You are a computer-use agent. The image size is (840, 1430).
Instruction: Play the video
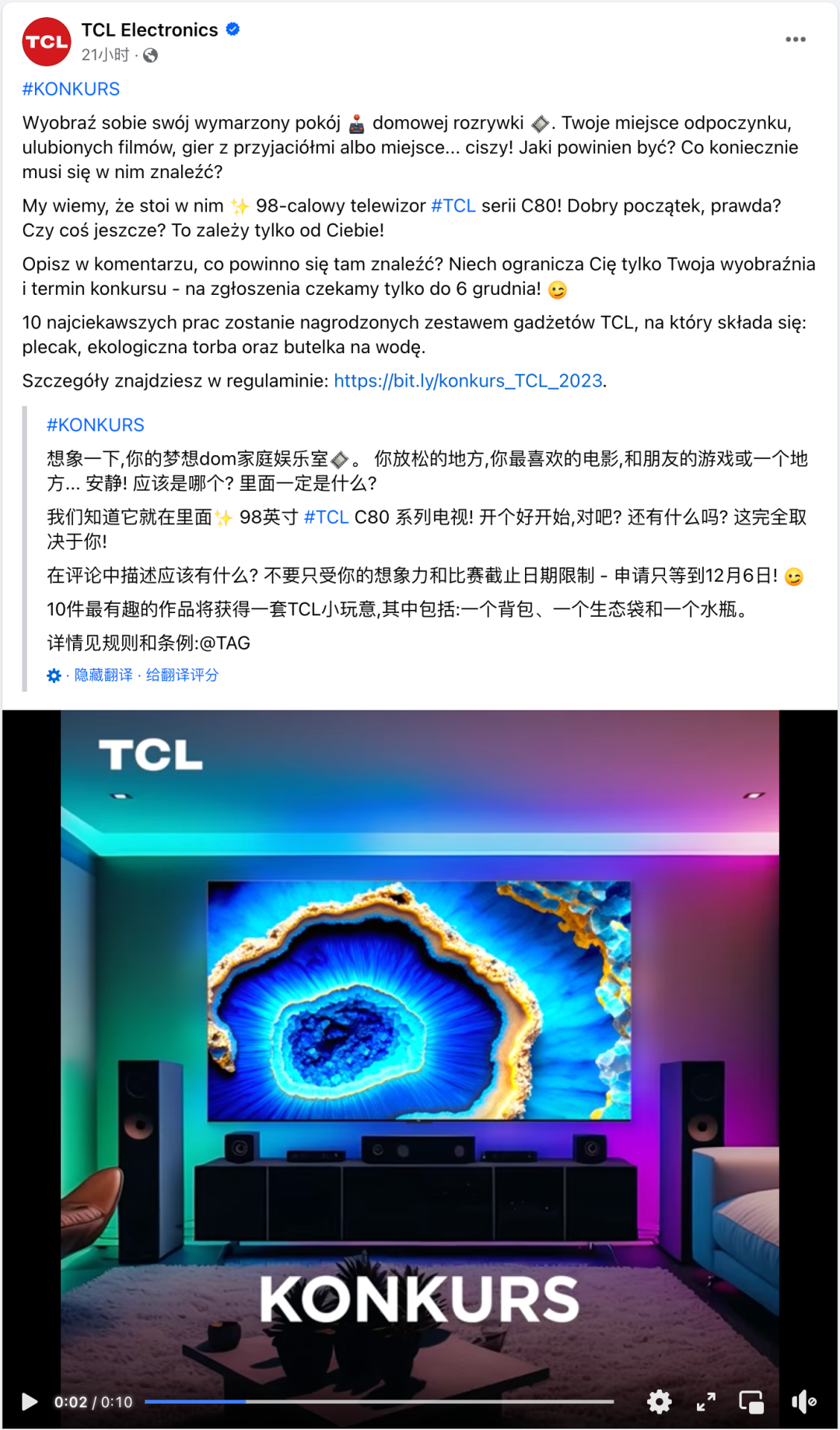[x=30, y=1402]
